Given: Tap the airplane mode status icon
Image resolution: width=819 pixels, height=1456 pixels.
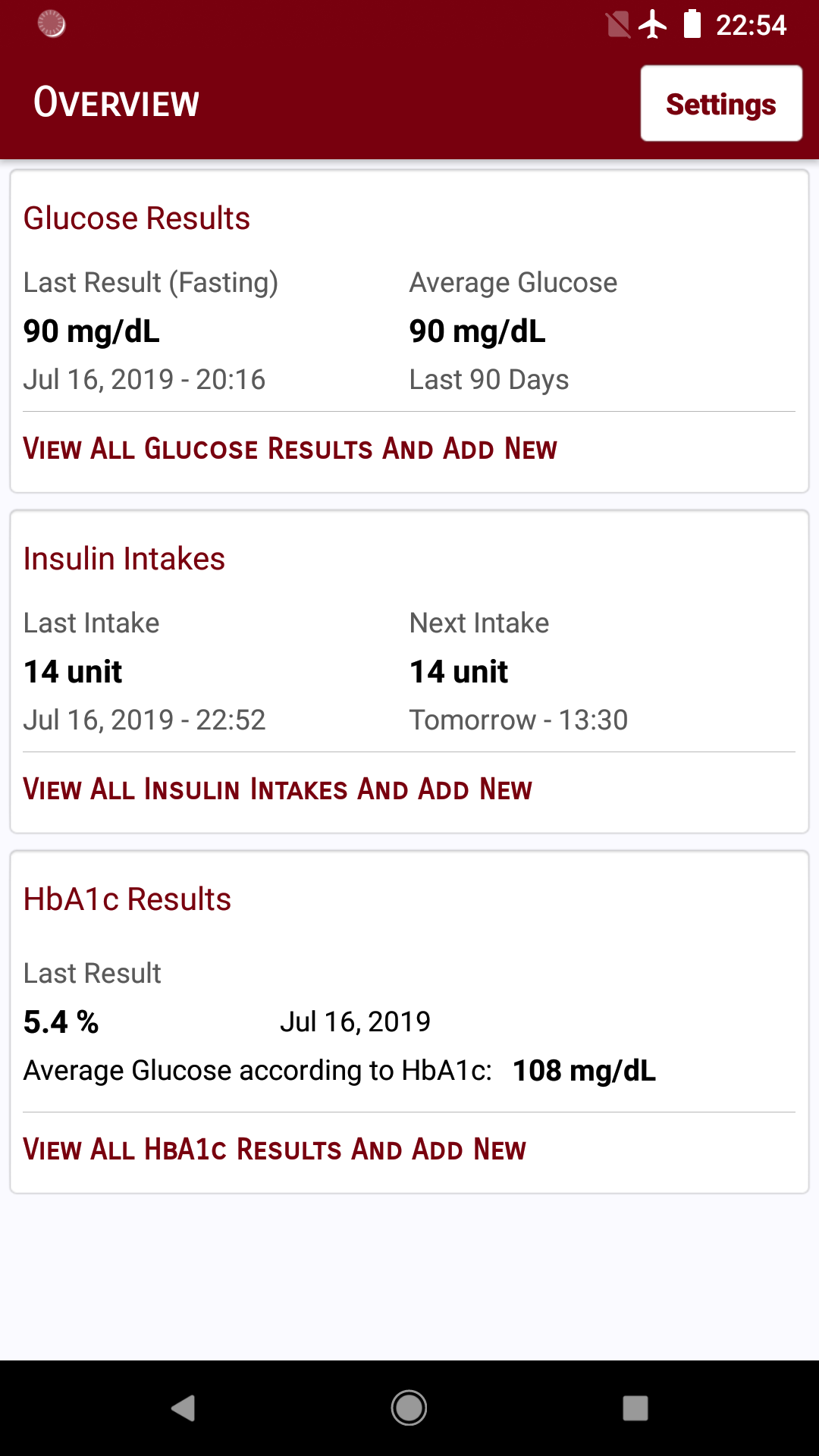Looking at the screenshot, I should click(x=654, y=24).
